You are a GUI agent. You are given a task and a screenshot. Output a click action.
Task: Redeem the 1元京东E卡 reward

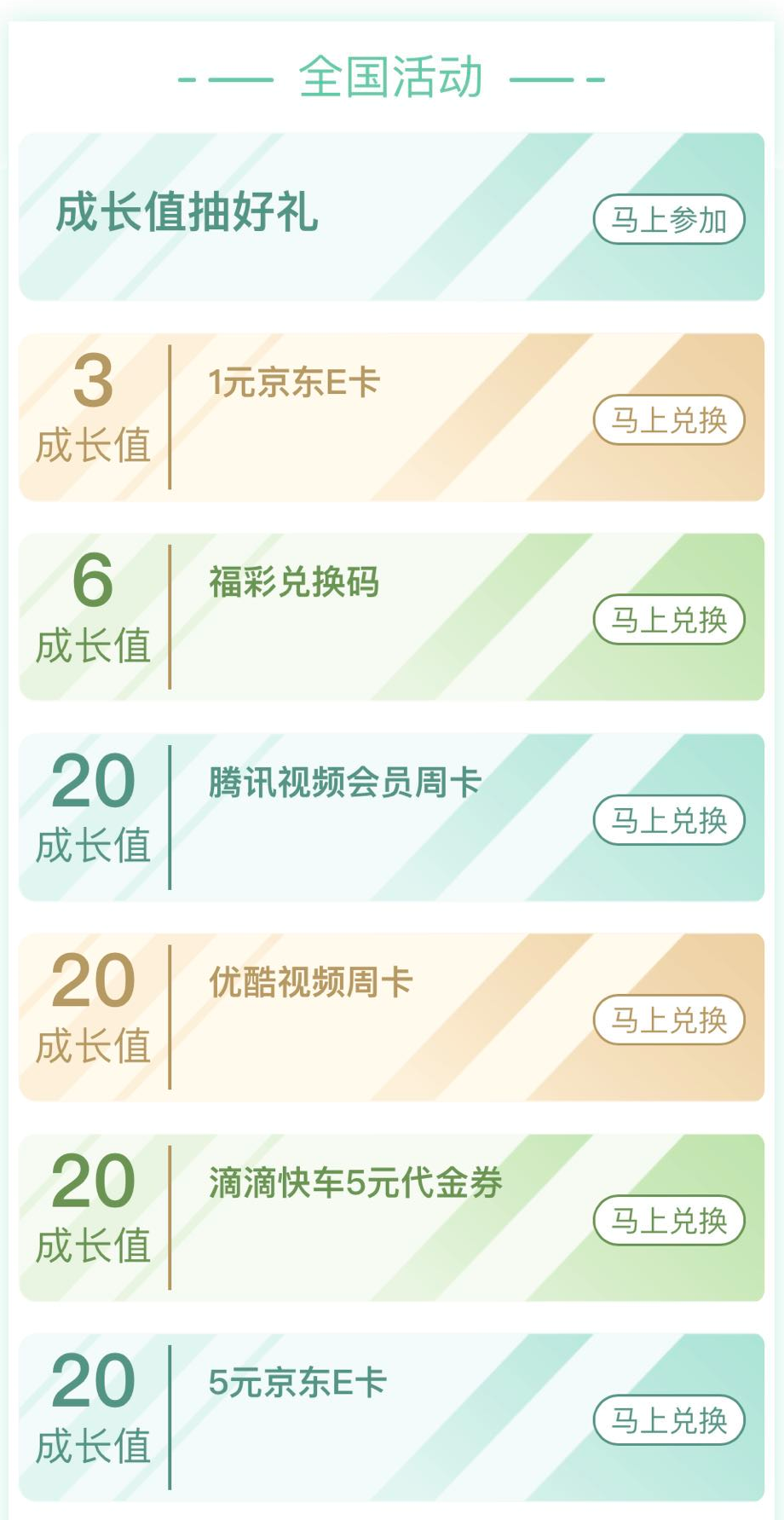(669, 419)
